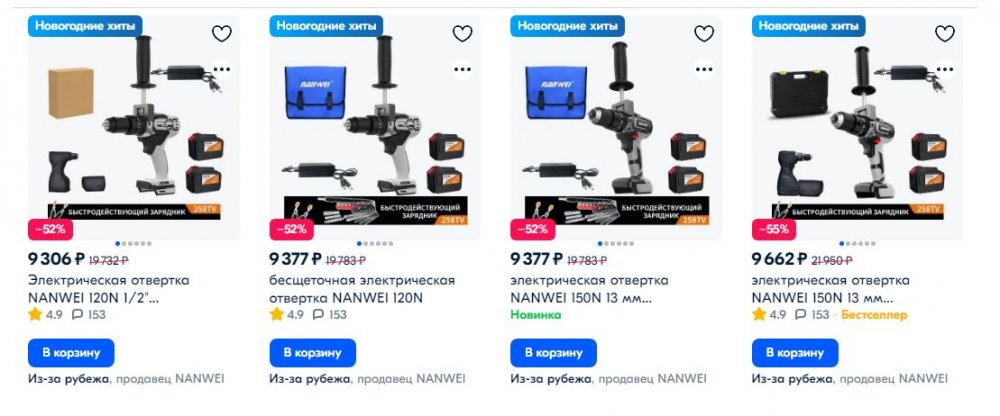The width and height of the screenshot is (1000, 416).
Task: Open product image of 9 306 ₽ NANWEI I20N
Action: pos(133,130)
